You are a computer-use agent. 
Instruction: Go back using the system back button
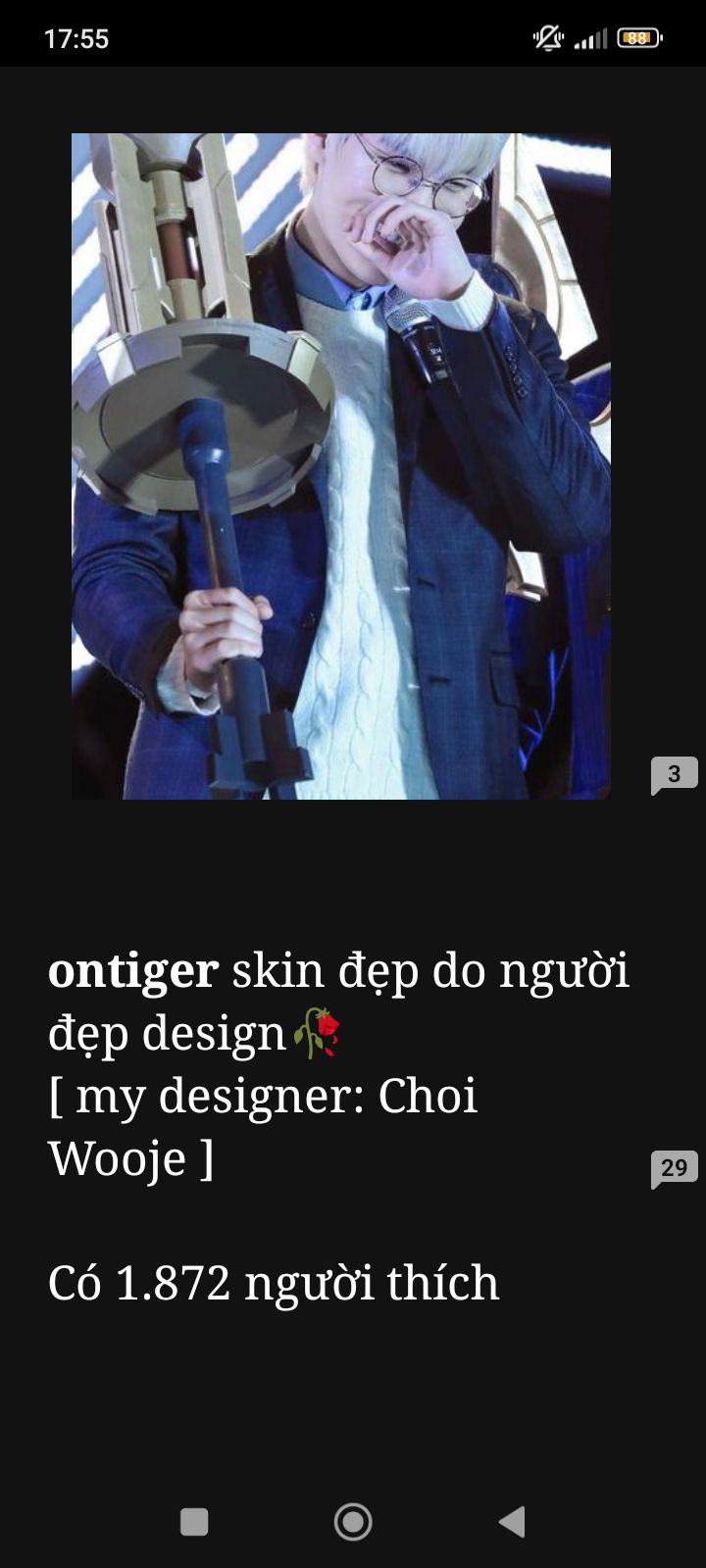pos(512,1522)
